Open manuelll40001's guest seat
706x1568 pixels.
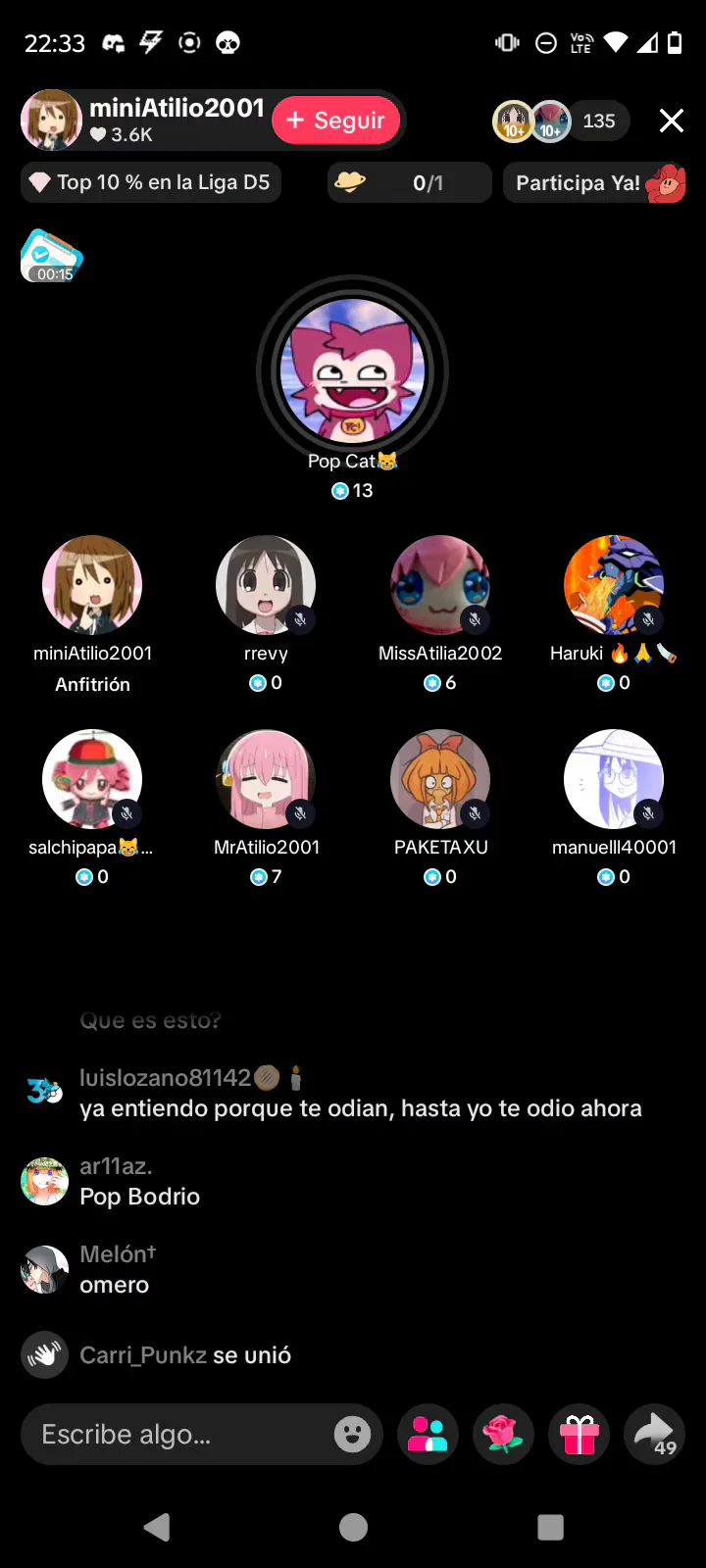[614, 779]
